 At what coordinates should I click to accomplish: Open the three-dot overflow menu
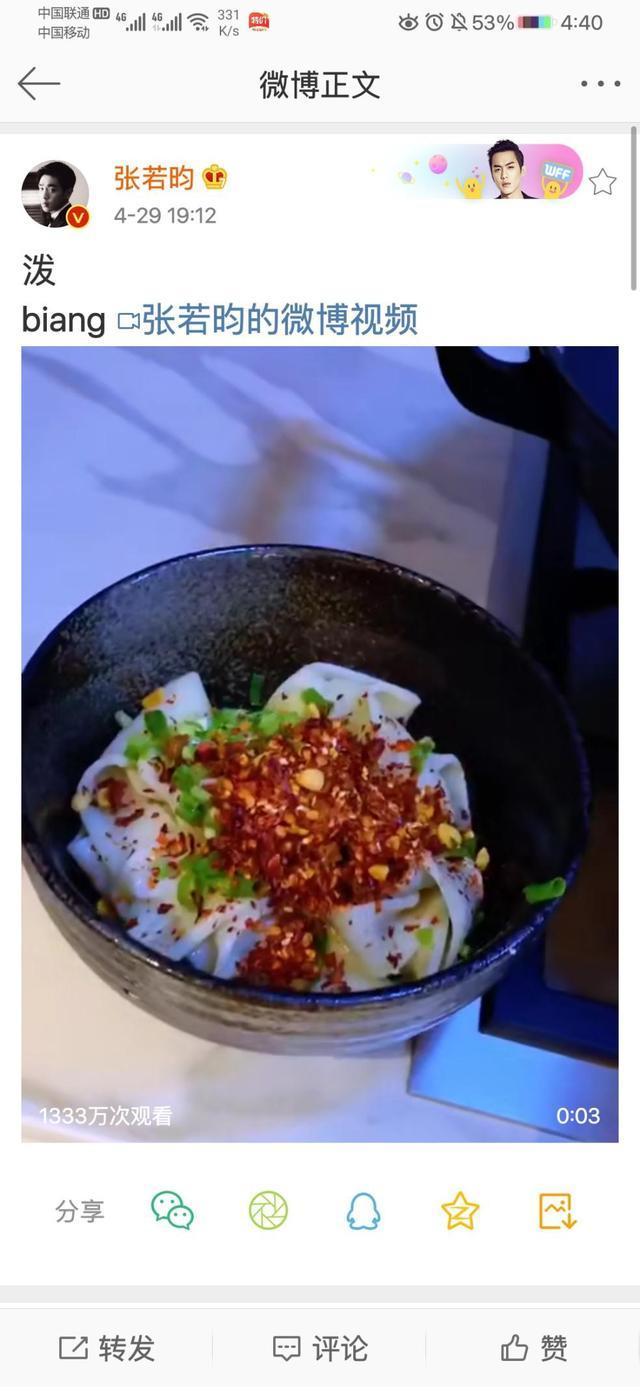click(600, 84)
